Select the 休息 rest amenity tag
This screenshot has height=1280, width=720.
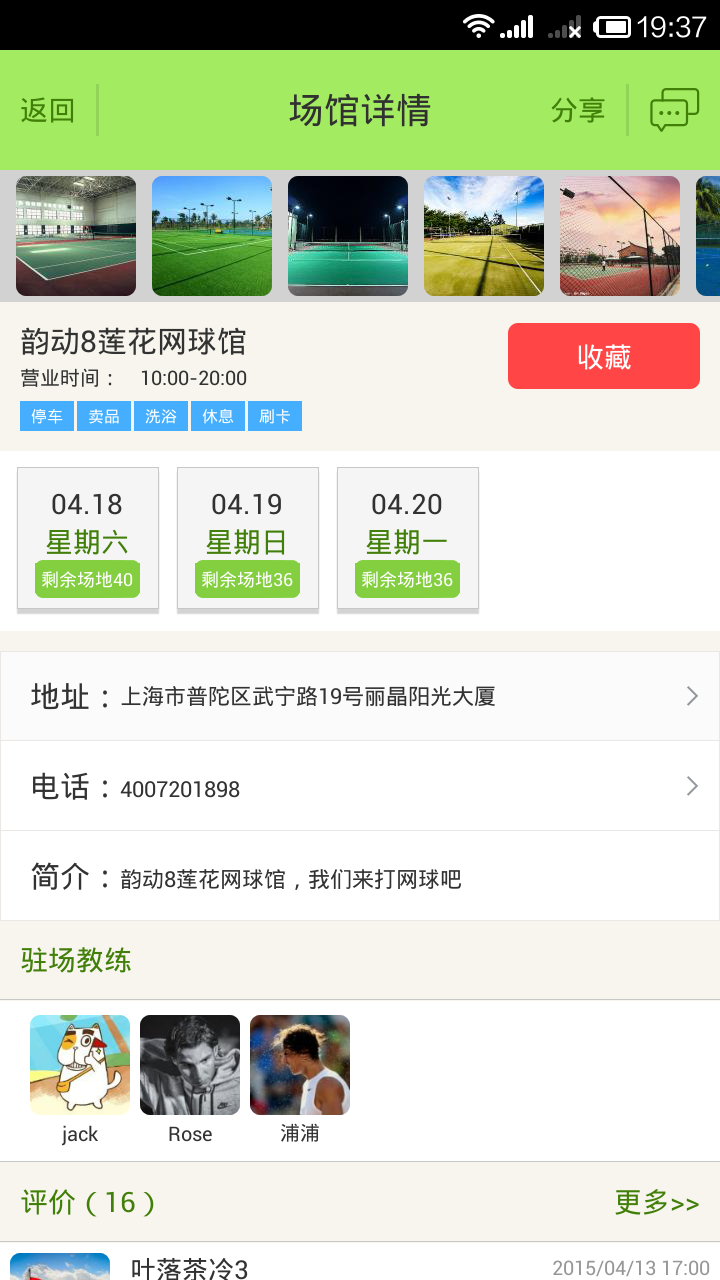[218, 416]
